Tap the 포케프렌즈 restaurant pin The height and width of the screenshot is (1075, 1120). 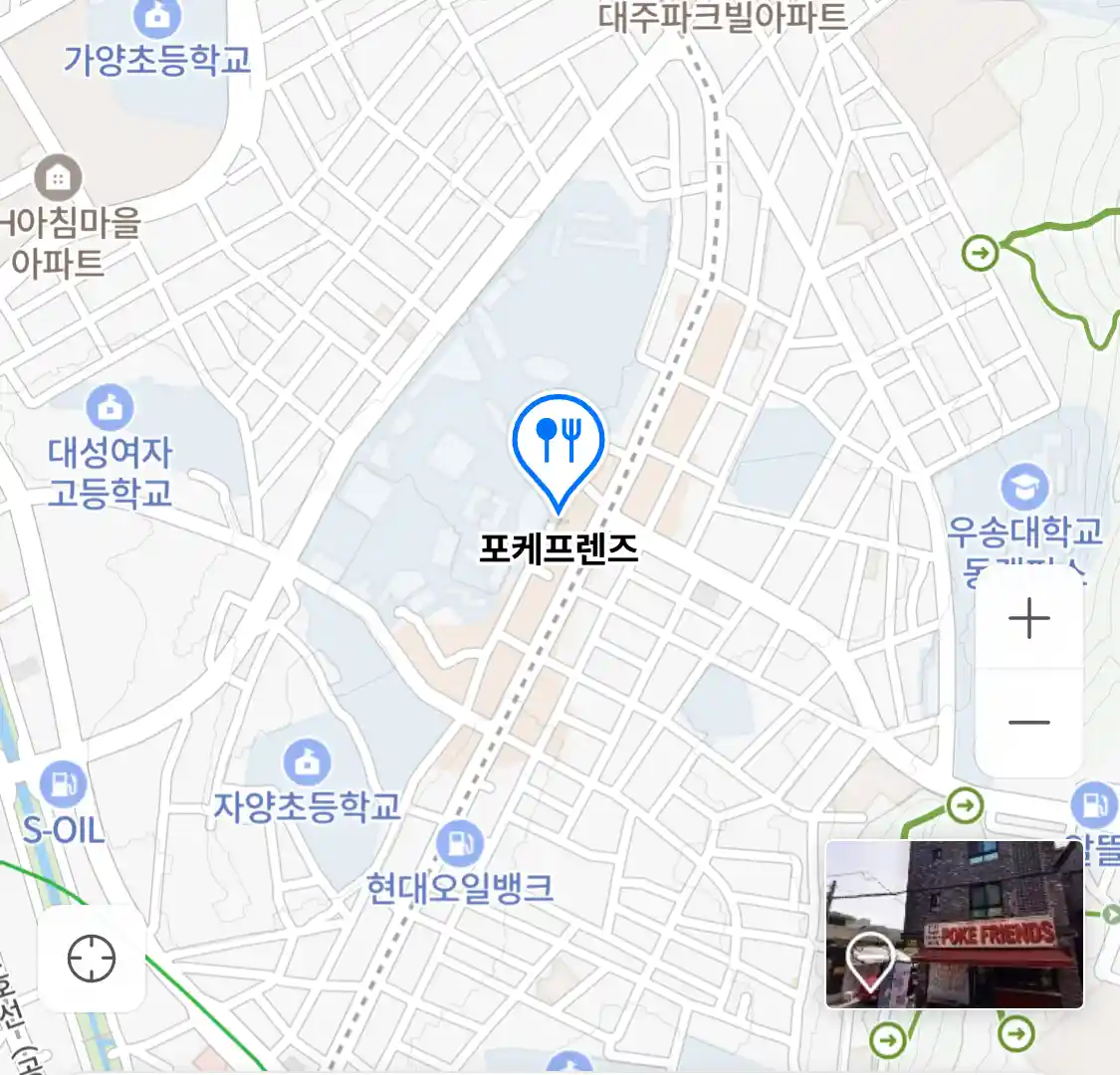(x=559, y=443)
